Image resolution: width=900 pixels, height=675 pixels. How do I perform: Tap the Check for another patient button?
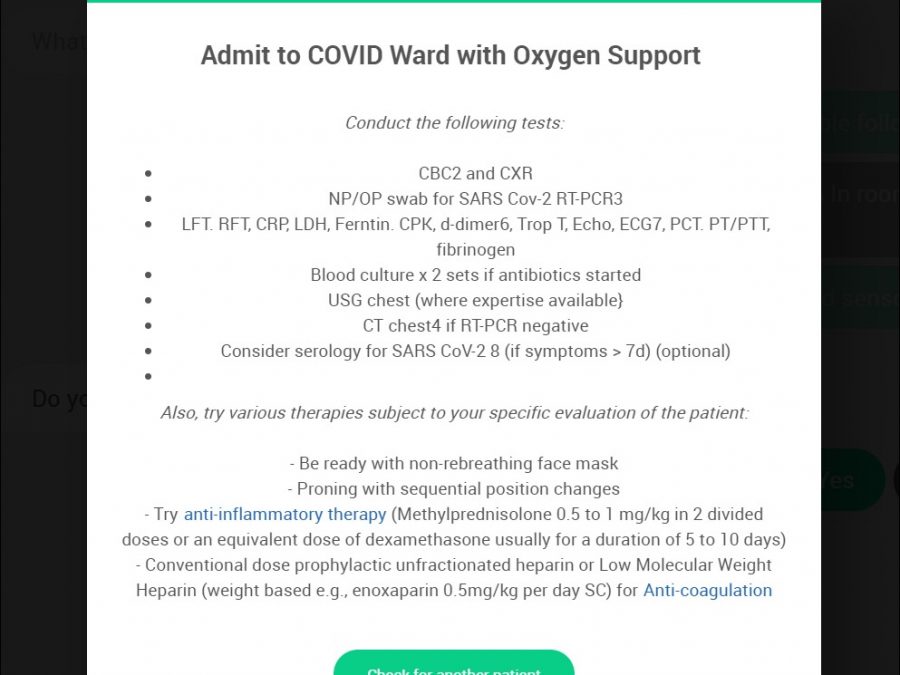453,665
